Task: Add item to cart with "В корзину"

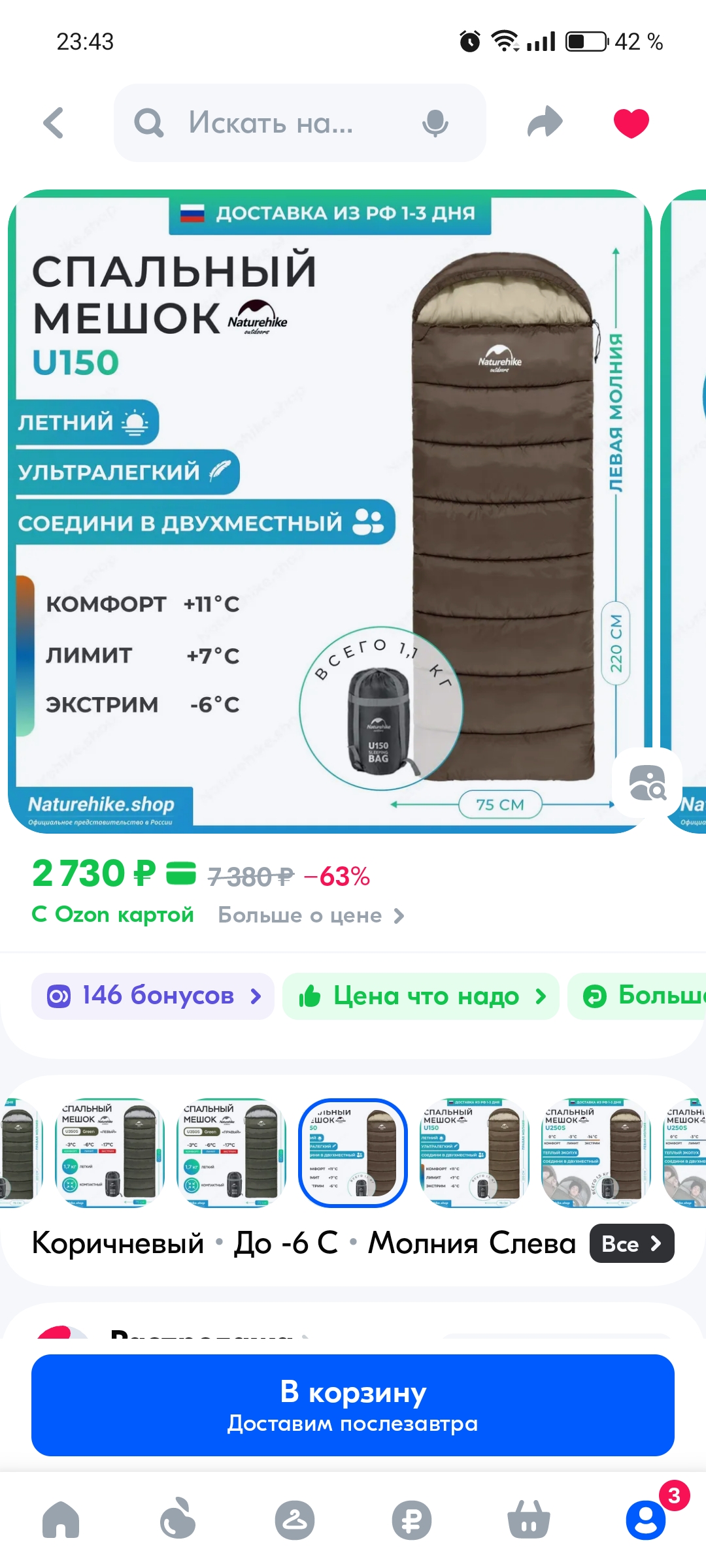Action: pos(353,1405)
